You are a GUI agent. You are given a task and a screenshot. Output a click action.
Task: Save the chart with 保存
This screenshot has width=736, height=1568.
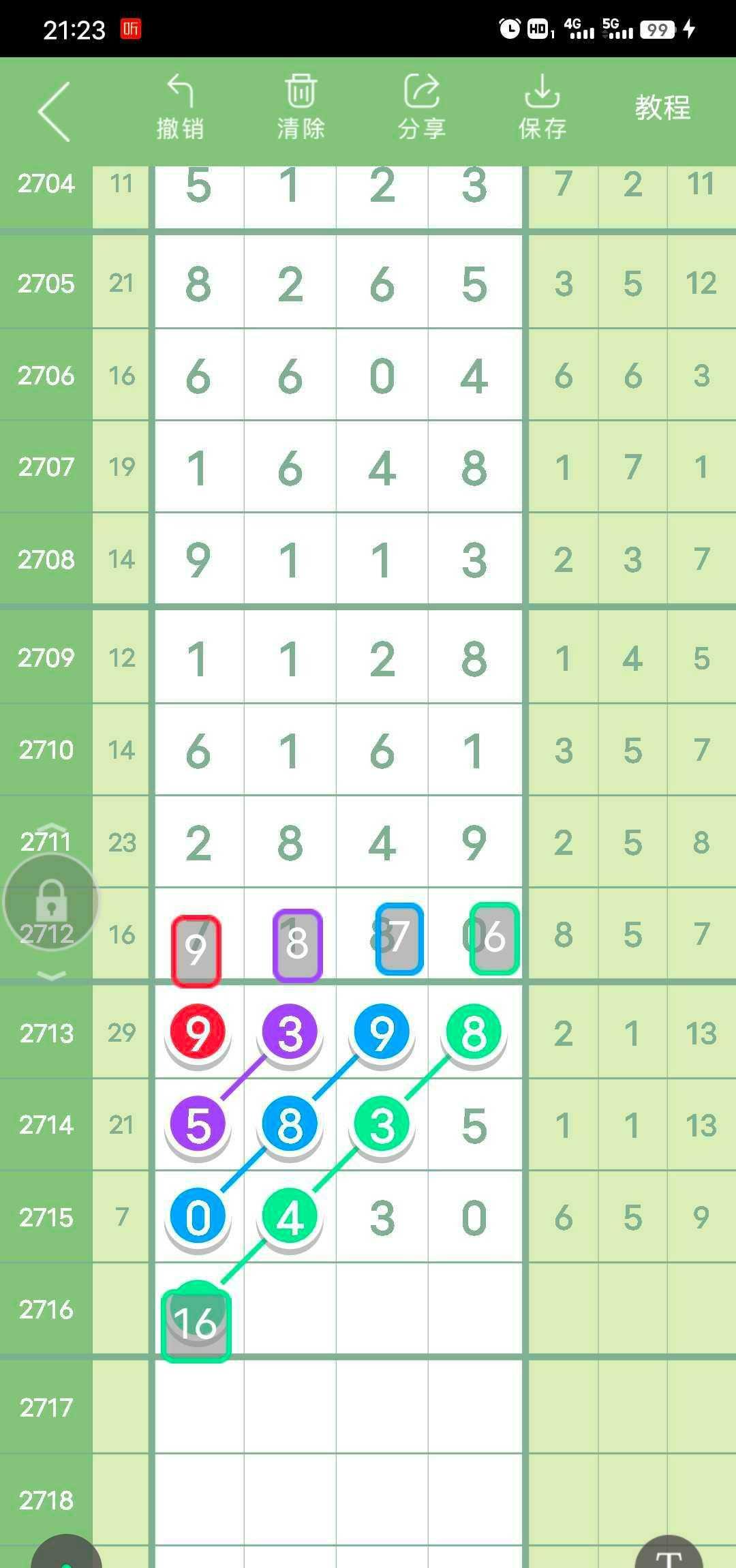(x=542, y=108)
